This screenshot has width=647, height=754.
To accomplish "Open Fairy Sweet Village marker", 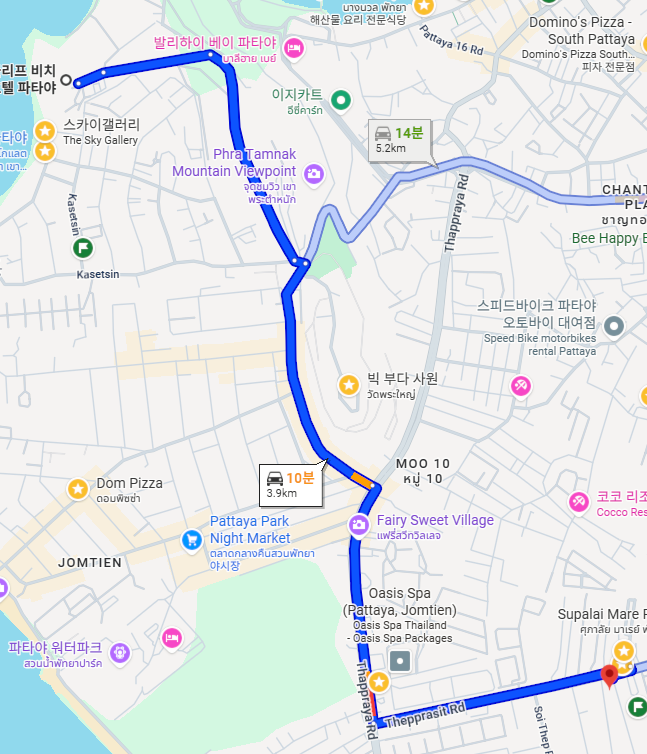I will pos(358,525).
